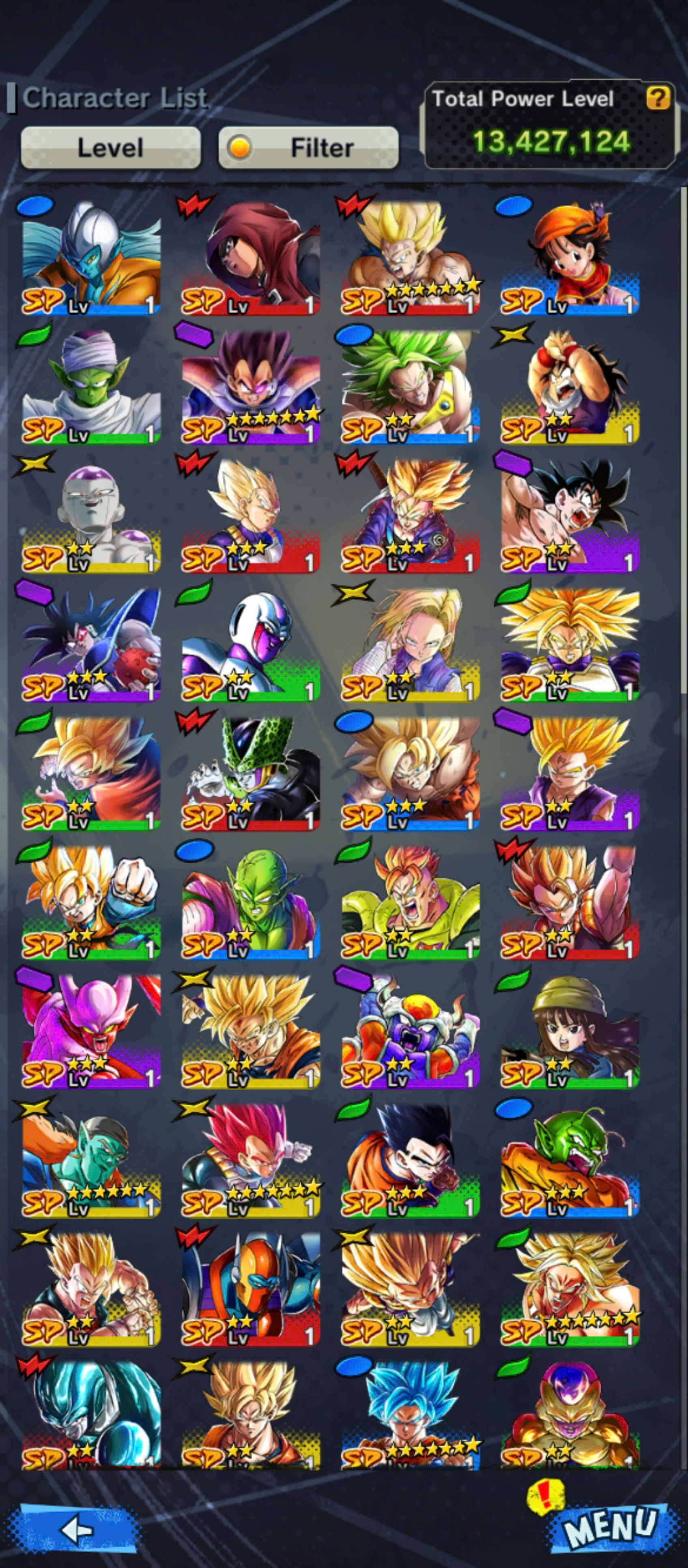Go back with the blue arrow
This screenshot has height=1568, width=688.
click(x=78, y=1529)
